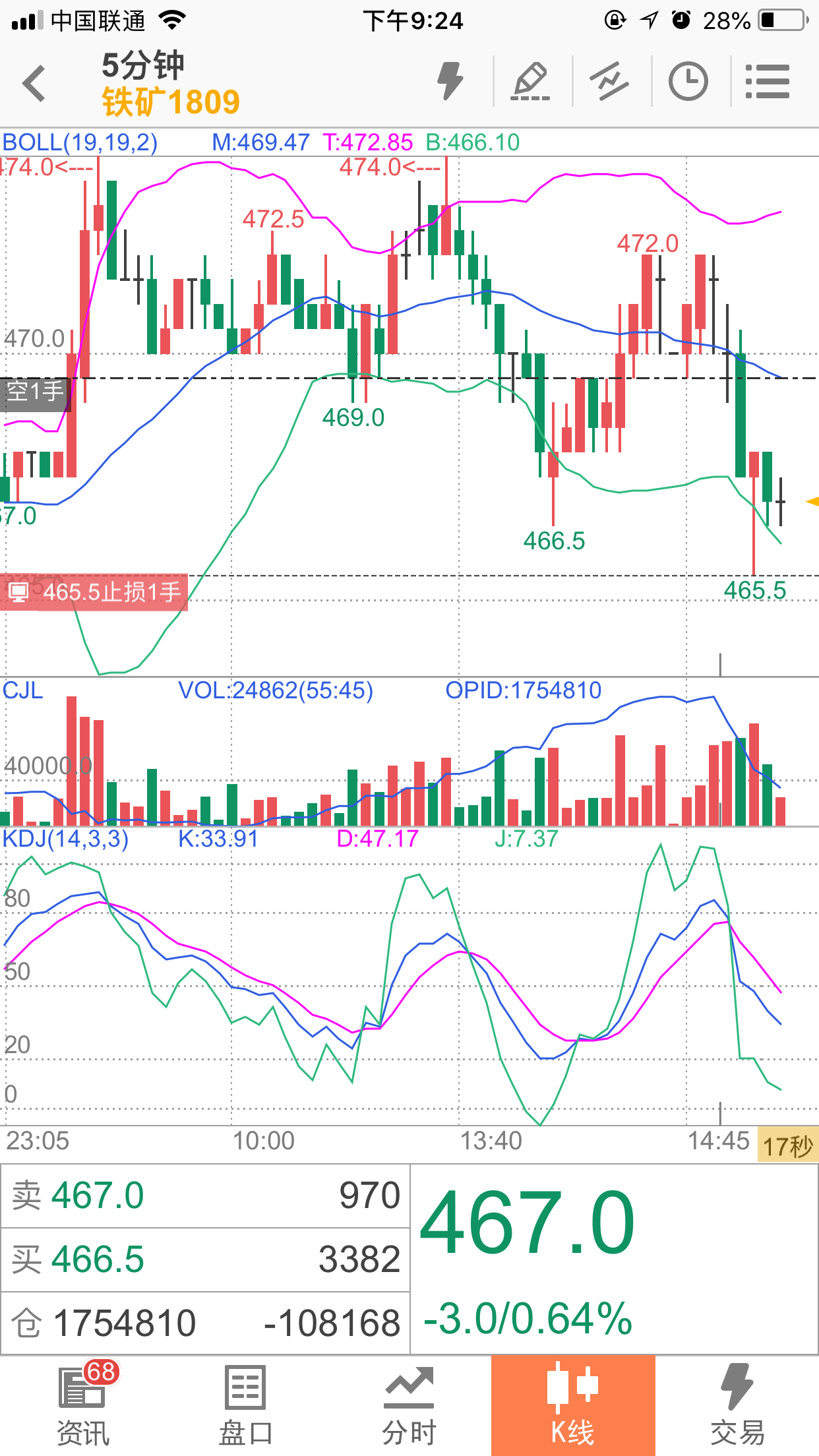This screenshot has width=819, height=1456.
Task: Switch to the 分时 tab
Action: [x=409, y=1405]
